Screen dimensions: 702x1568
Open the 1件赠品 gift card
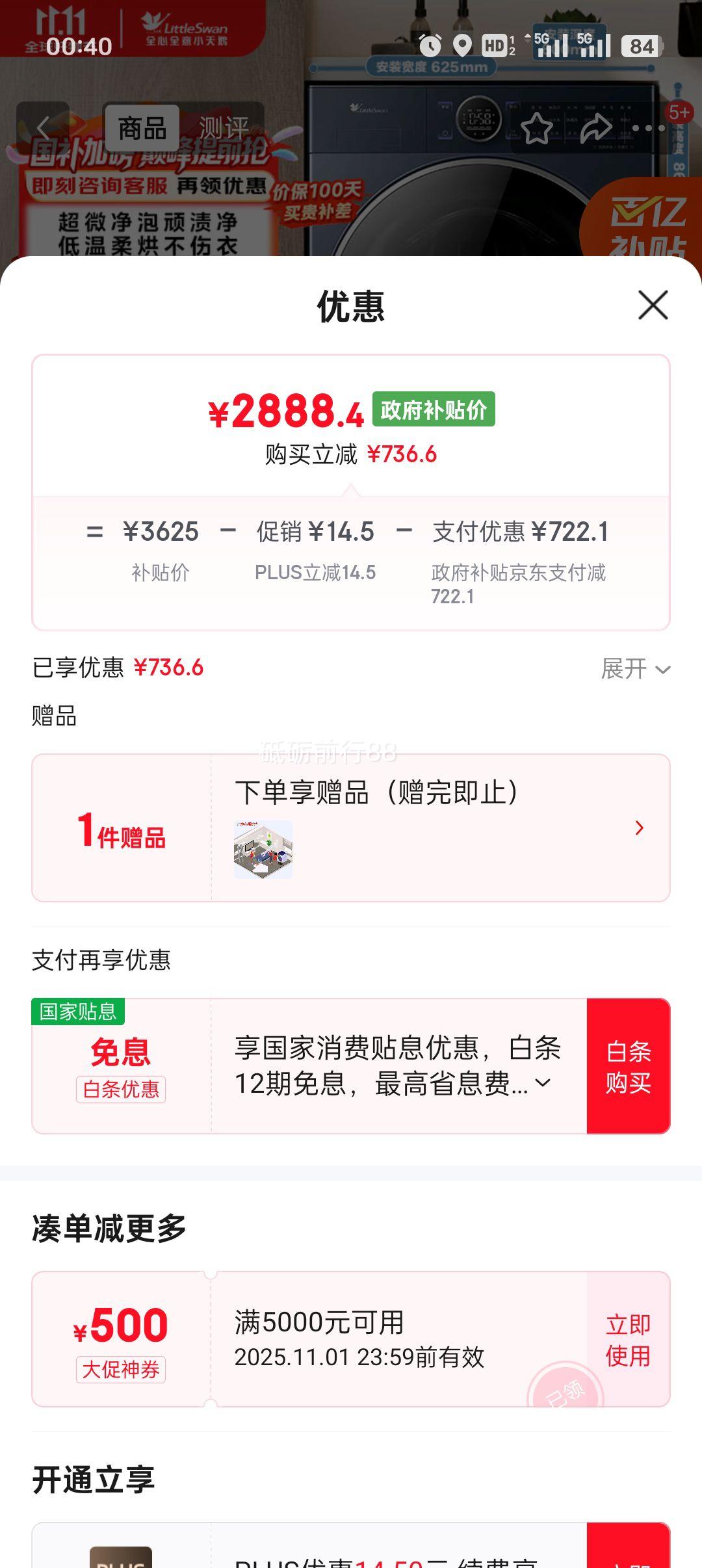tap(351, 828)
